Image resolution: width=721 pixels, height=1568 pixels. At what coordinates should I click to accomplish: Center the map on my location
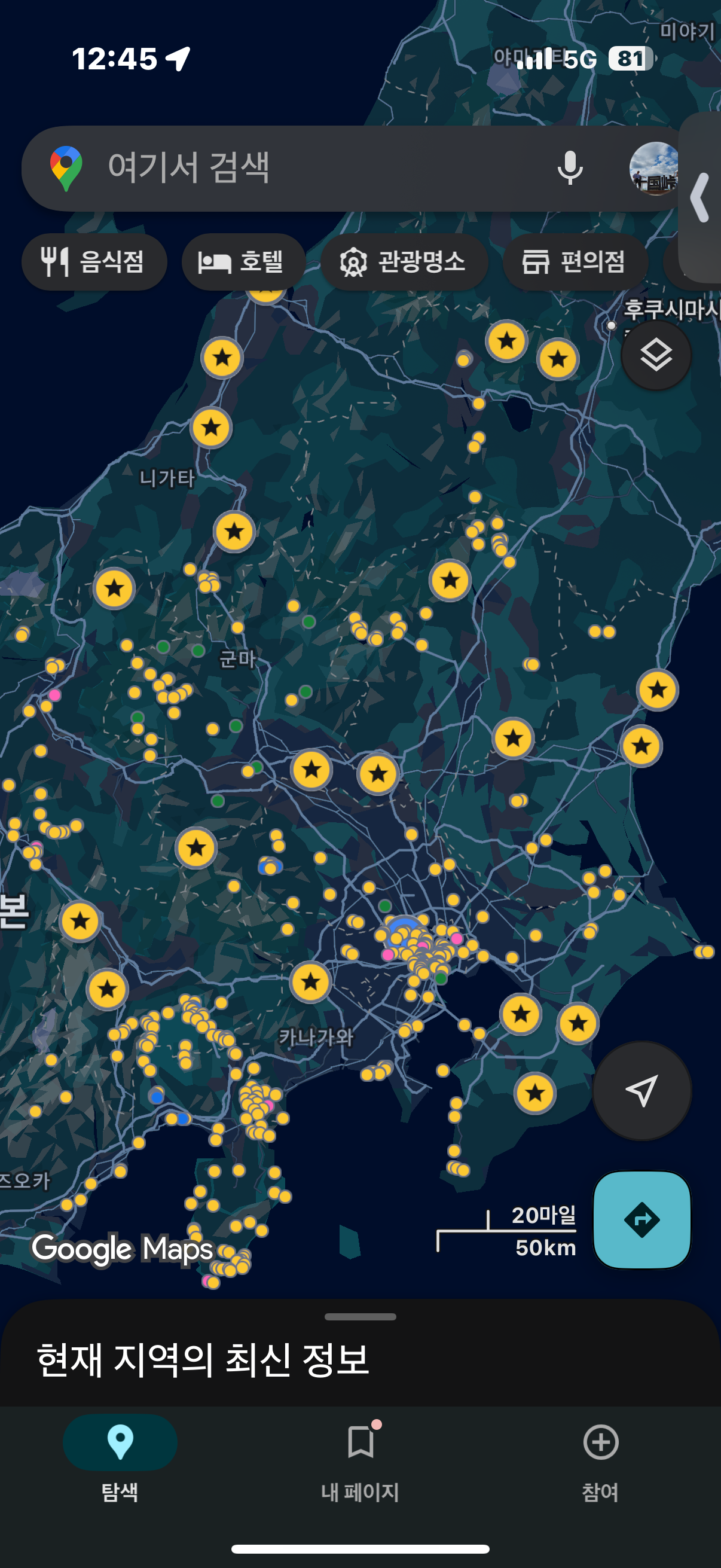642,1091
